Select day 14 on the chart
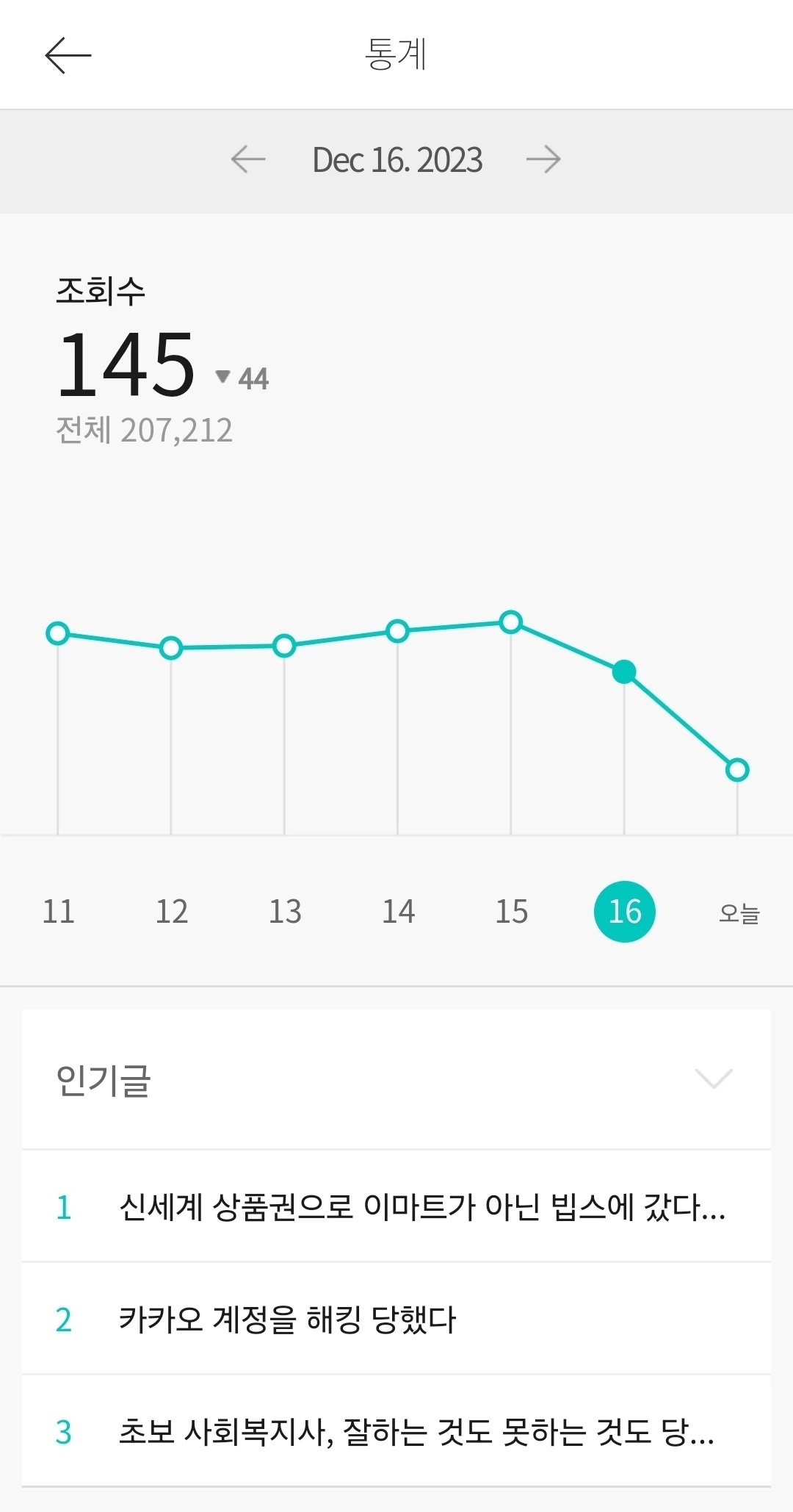 (x=398, y=912)
